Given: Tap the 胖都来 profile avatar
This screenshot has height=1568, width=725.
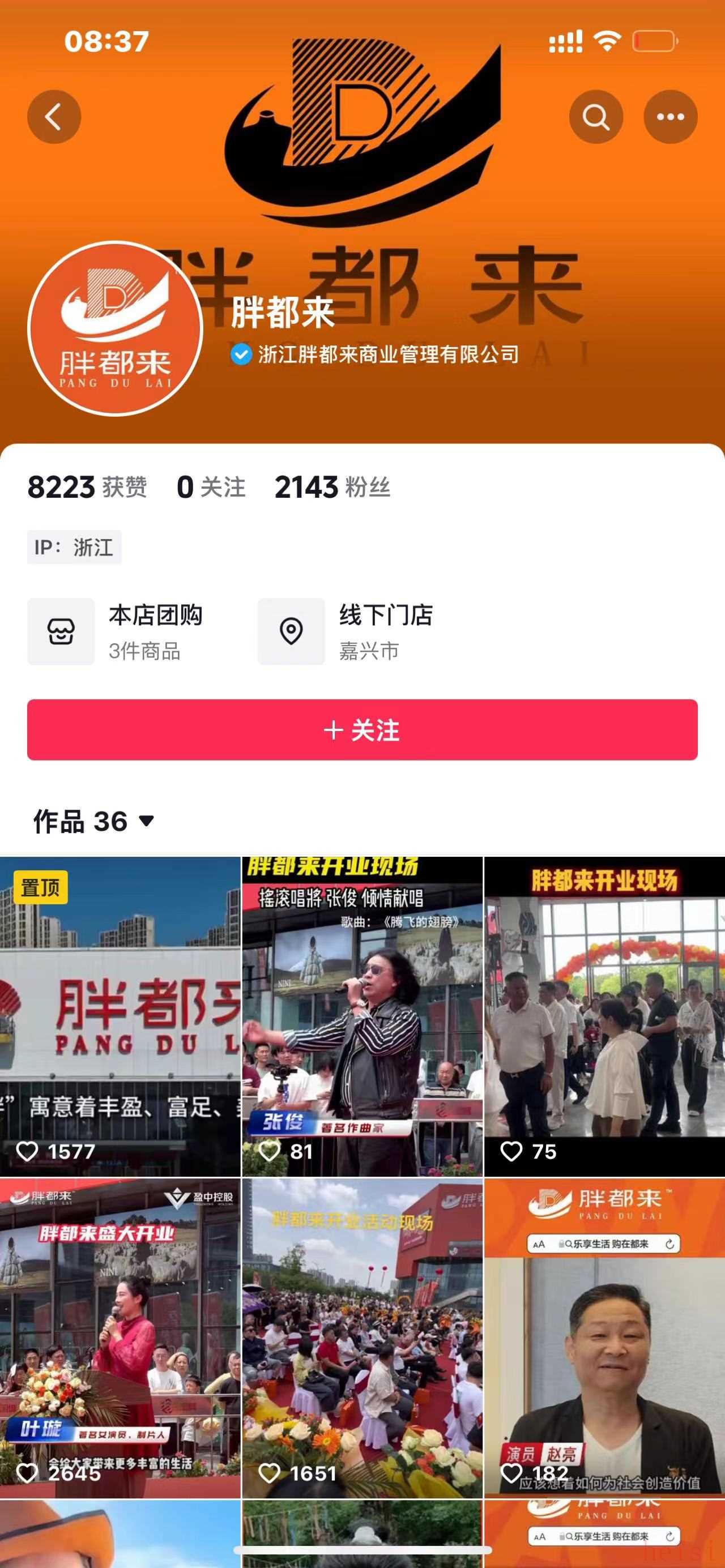Looking at the screenshot, I should pos(115,328).
